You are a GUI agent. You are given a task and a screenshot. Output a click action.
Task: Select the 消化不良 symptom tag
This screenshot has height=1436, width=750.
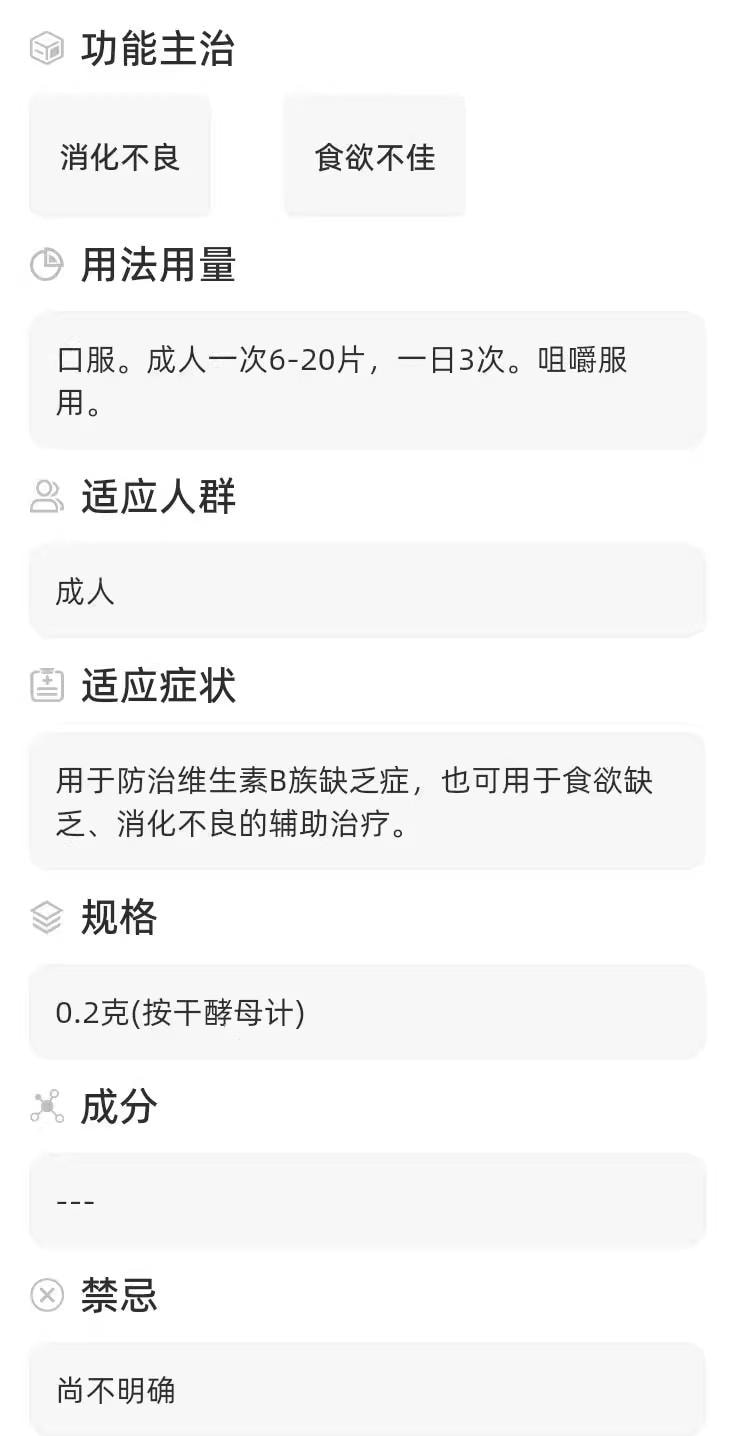coord(118,155)
